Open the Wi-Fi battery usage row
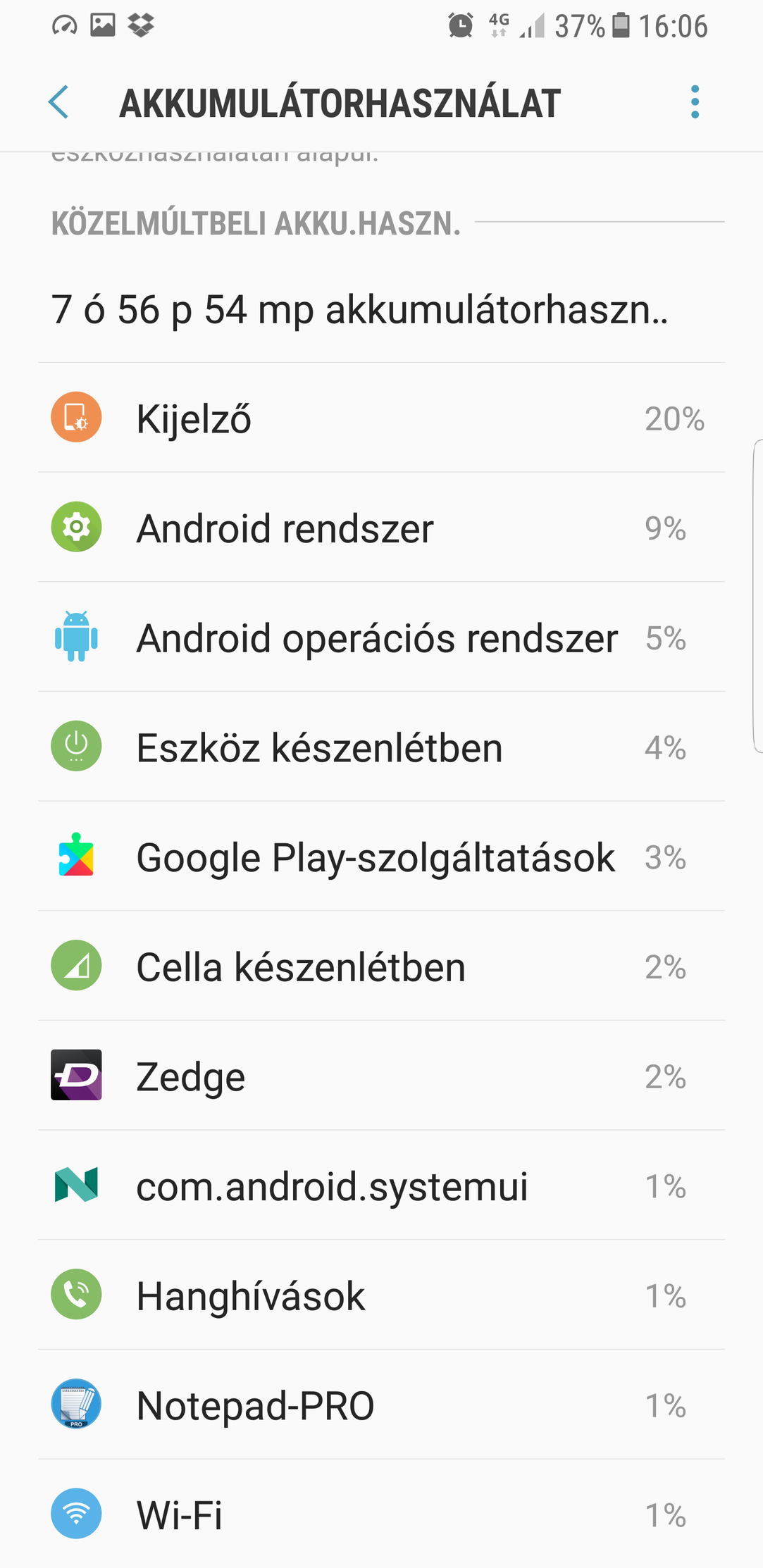The width and height of the screenshot is (763, 1568). [381, 1514]
